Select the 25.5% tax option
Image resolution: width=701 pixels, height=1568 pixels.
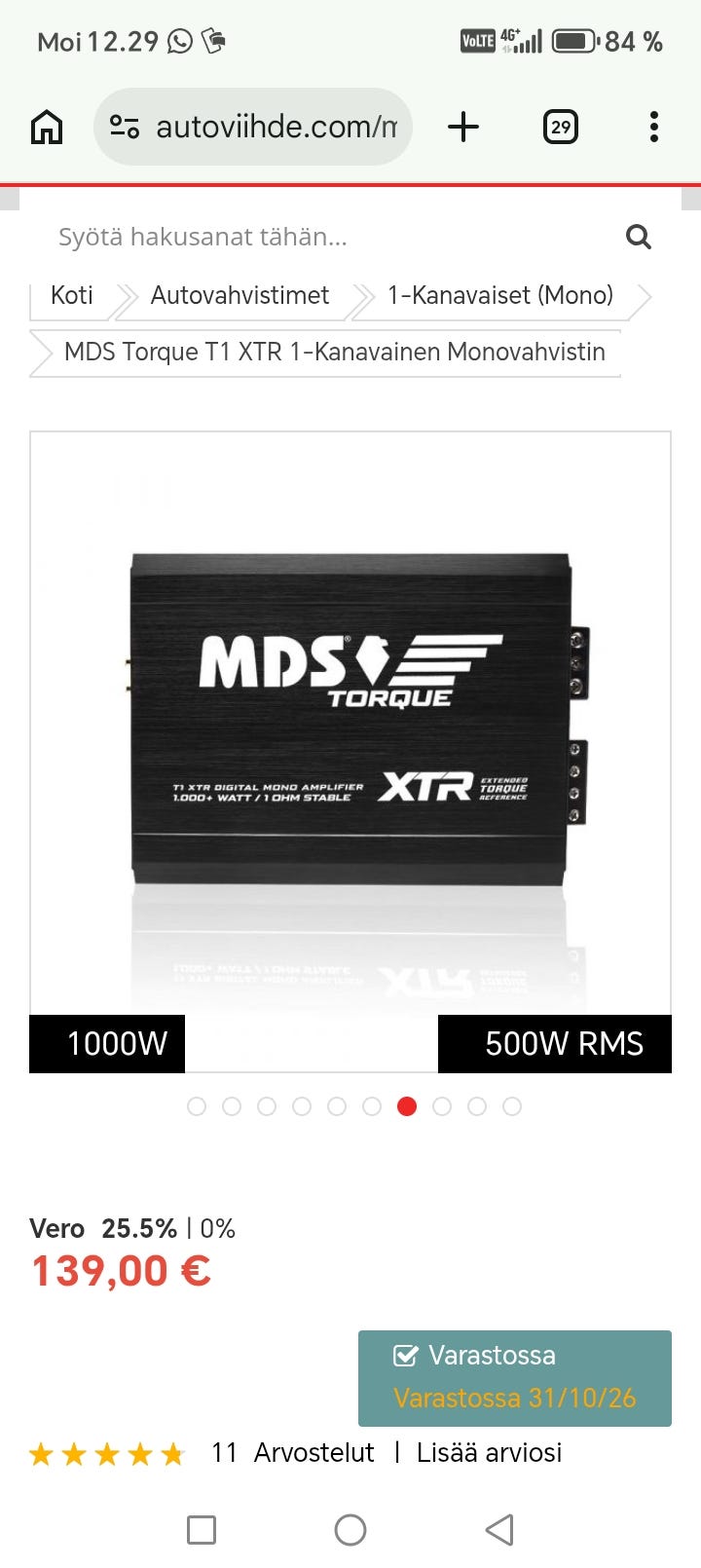click(x=139, y=1228)
